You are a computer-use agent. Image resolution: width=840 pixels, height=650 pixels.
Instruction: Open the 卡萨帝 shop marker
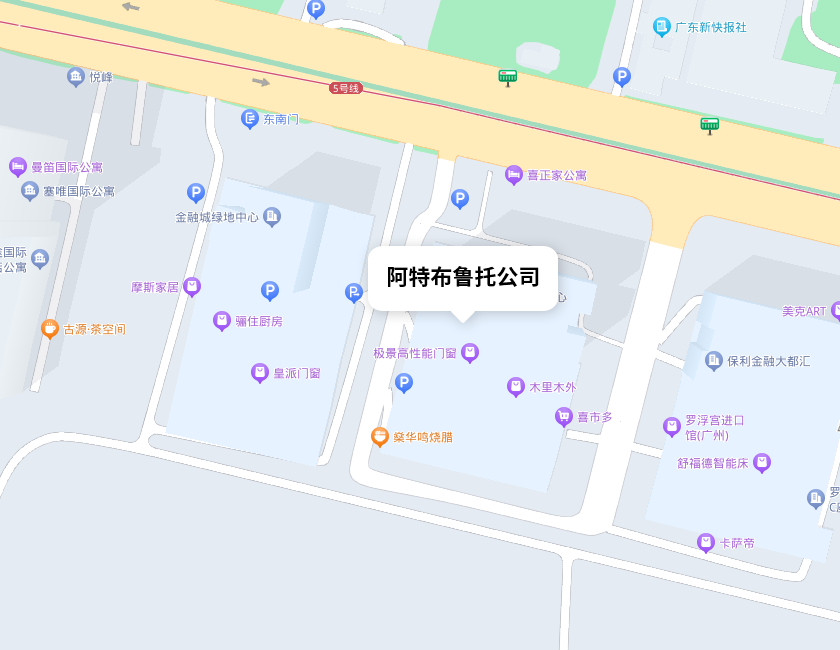coord(706,543)
